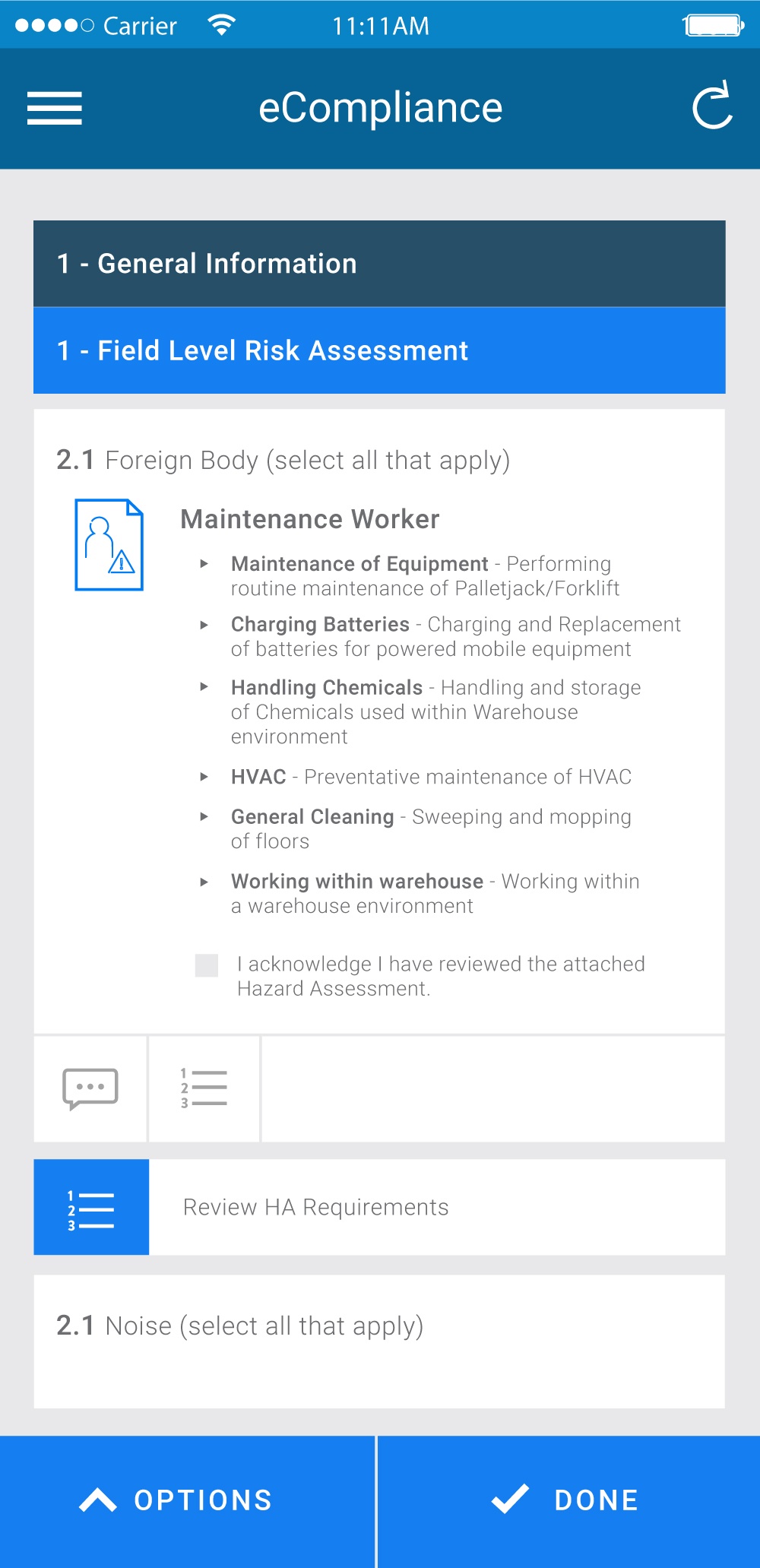Expand the General Cleaning item
The height and width of the screenshot is (1568, 760).
click(x=204, y=816)
